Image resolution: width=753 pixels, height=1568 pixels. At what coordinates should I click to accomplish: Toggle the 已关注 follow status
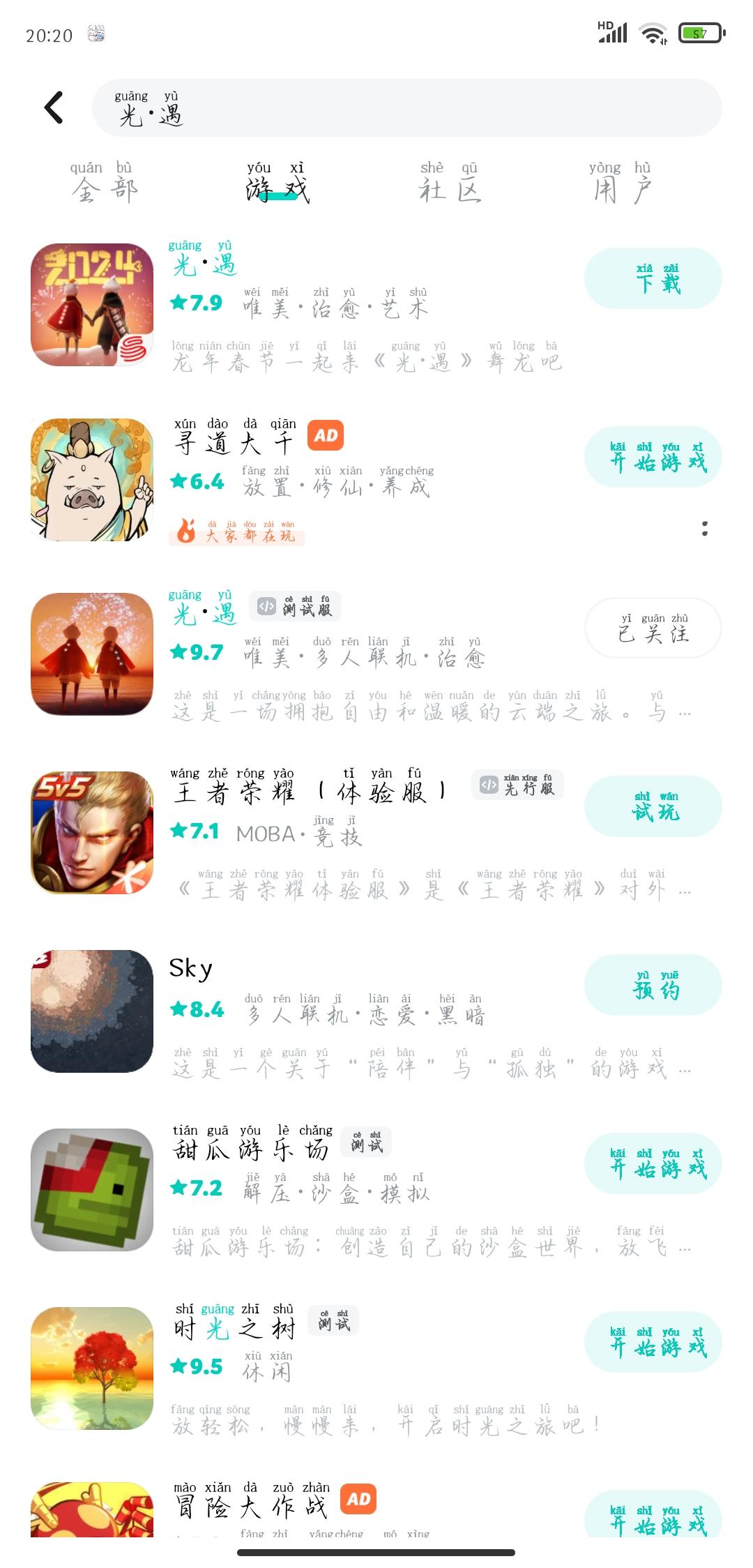point(653,628)
